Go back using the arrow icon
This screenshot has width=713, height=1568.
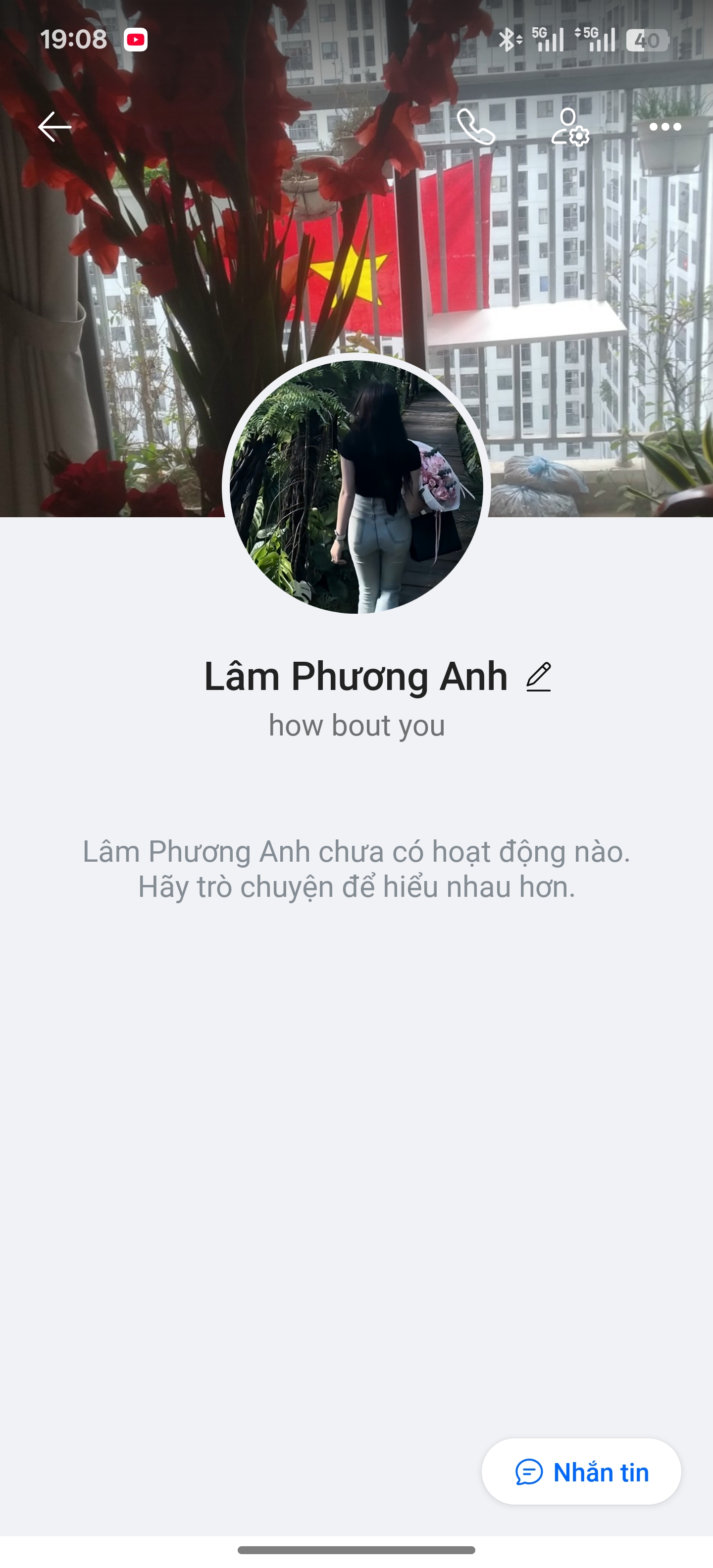[55, 127]
